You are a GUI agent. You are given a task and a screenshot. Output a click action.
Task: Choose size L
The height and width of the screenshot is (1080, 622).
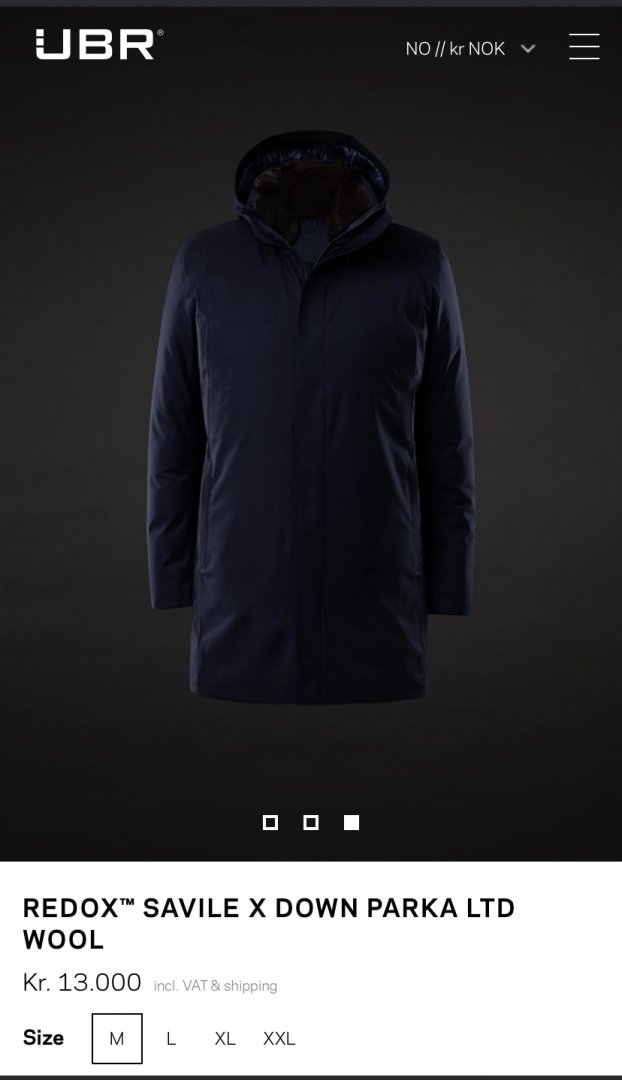point(171,1038)
